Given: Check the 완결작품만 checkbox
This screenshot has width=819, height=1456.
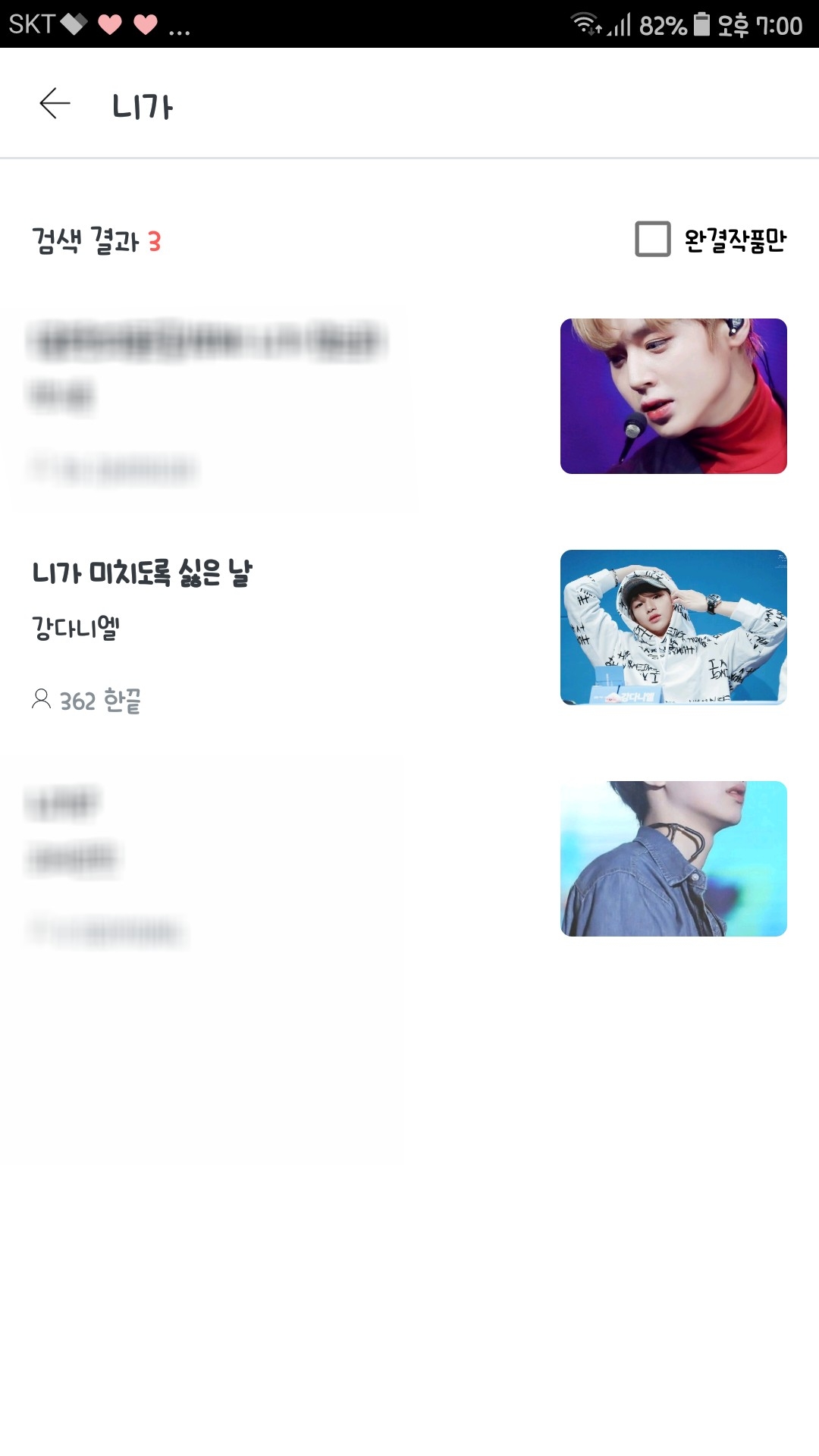Looking at the screenshot, I should [x=652, y=239].
